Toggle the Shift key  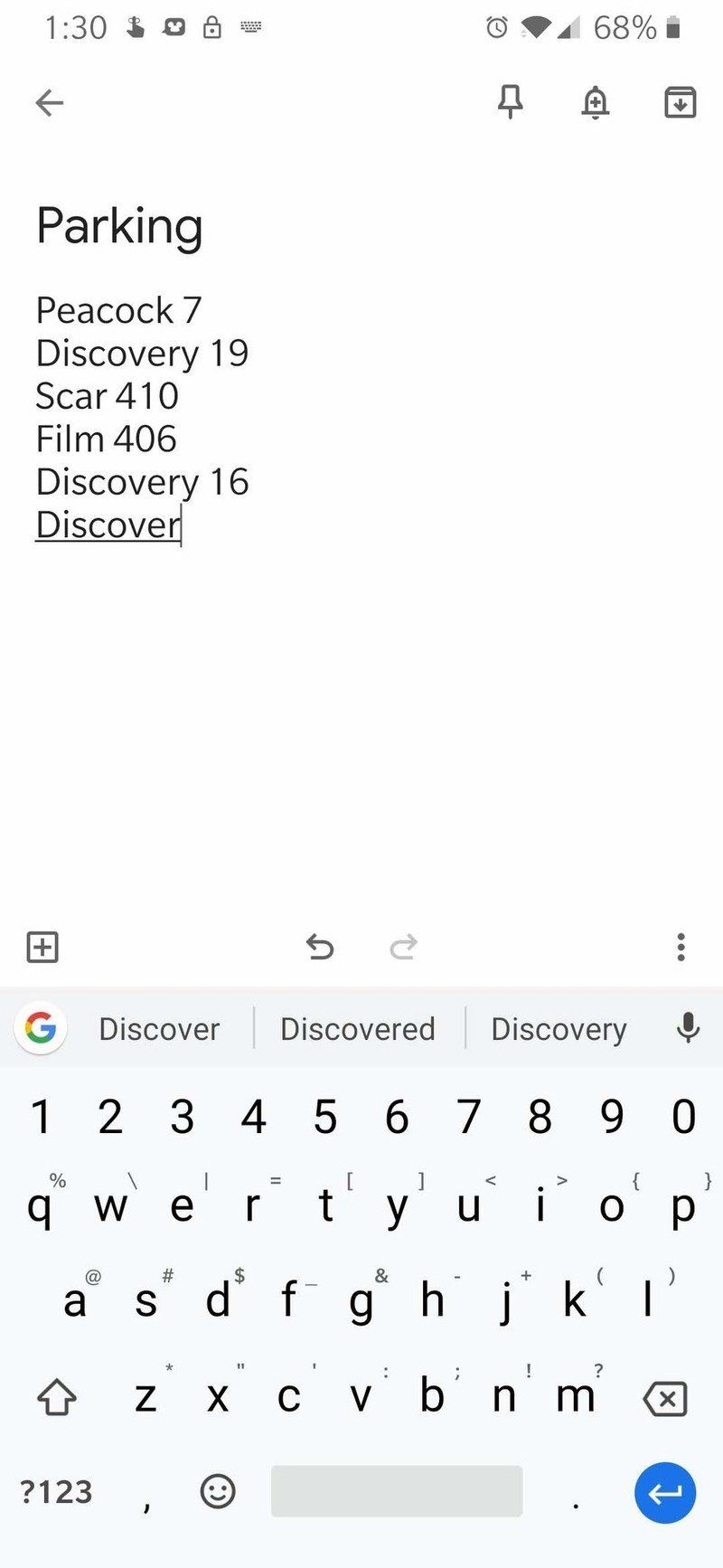[56, 1396]
